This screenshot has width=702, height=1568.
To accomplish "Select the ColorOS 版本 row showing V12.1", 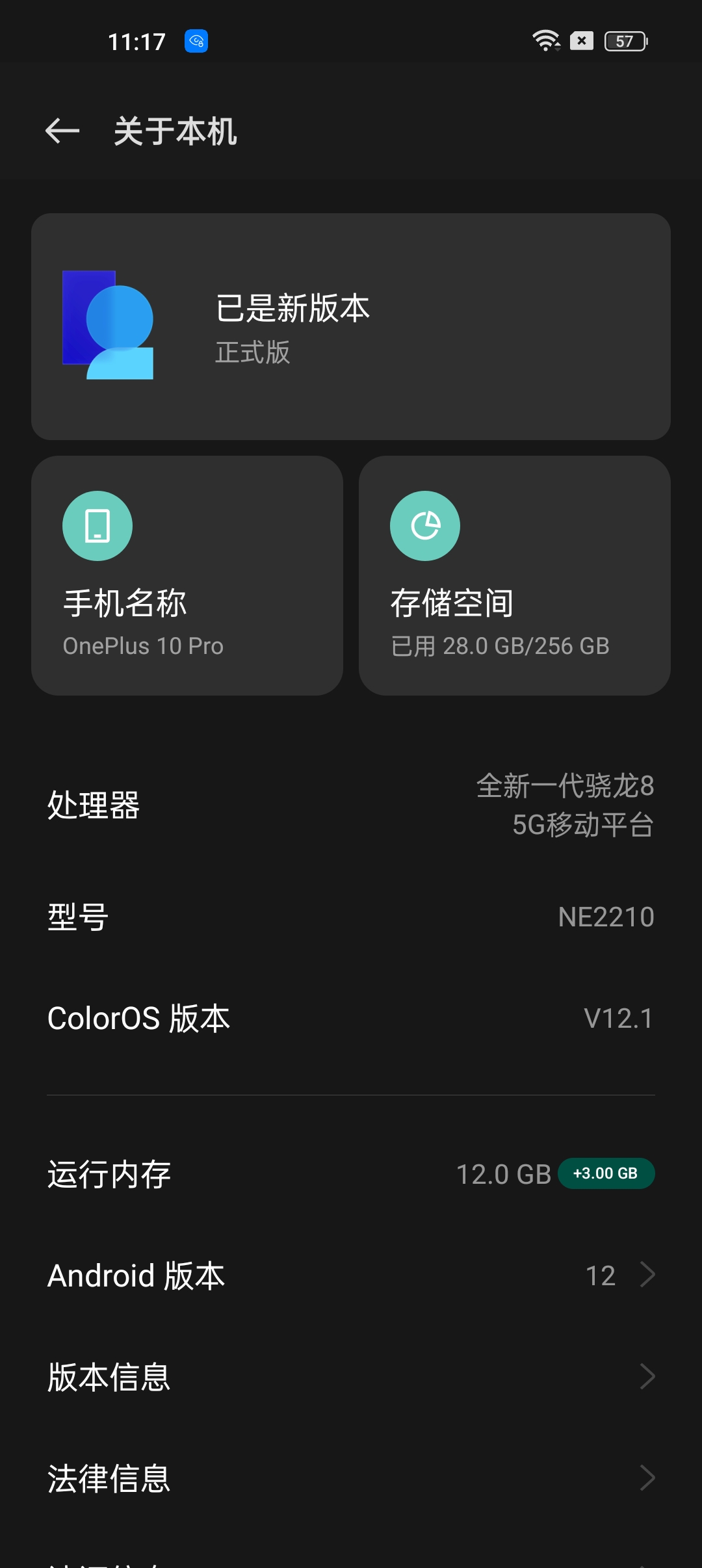I will tap(351, 1017).
